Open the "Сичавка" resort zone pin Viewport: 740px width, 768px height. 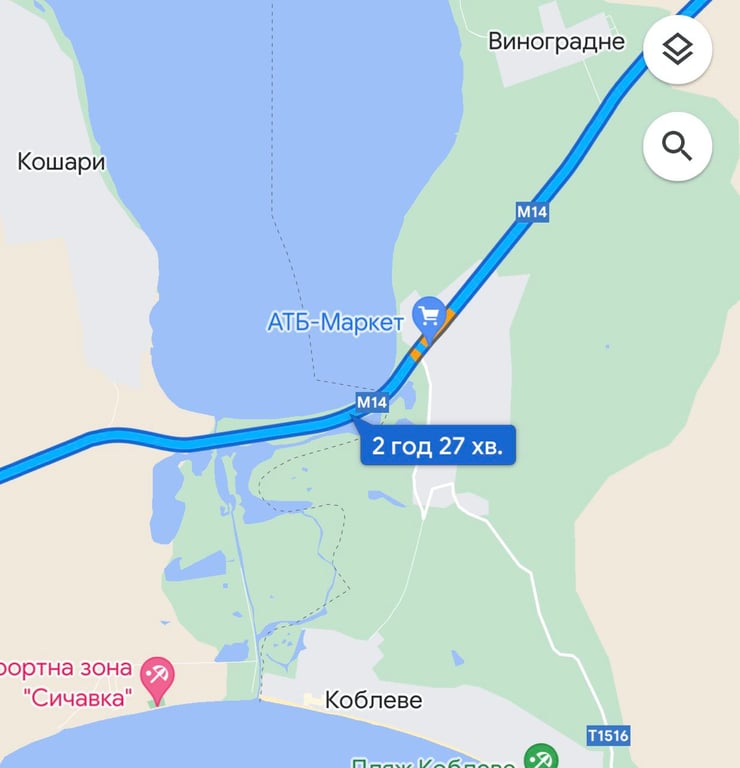click(x=157, y=678)
